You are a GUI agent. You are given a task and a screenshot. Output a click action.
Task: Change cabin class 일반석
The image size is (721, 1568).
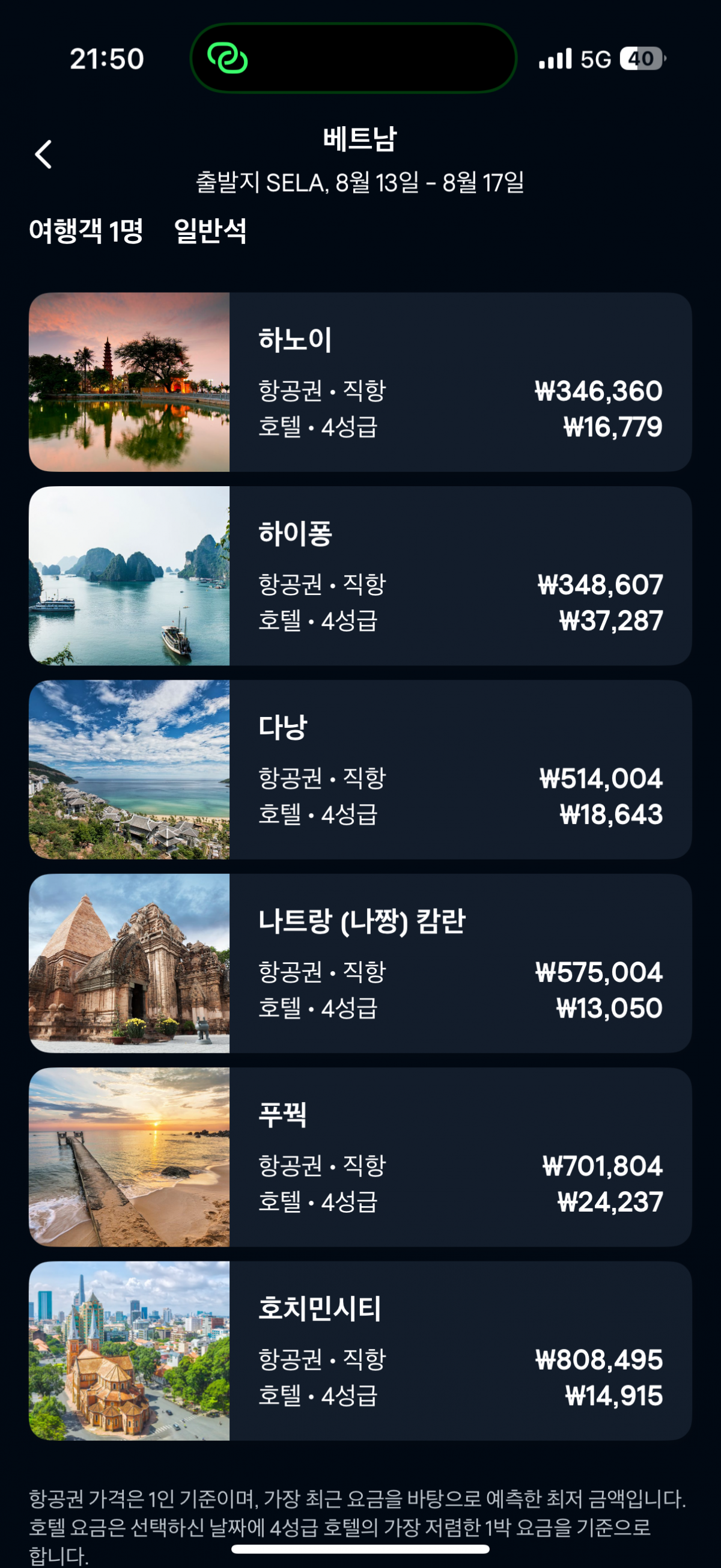pos(210,231)
